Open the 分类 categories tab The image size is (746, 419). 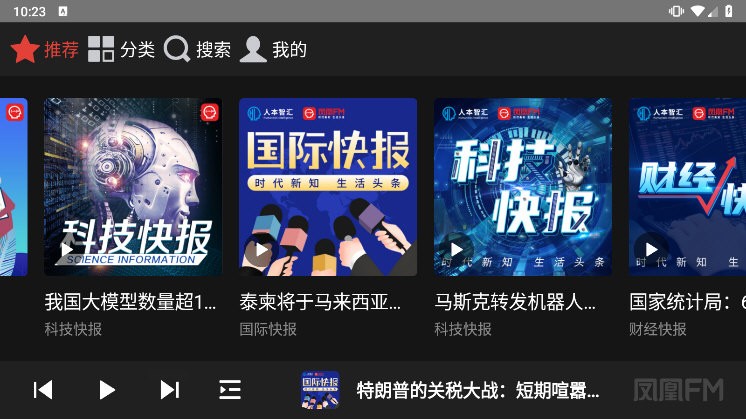coord(121,50)
